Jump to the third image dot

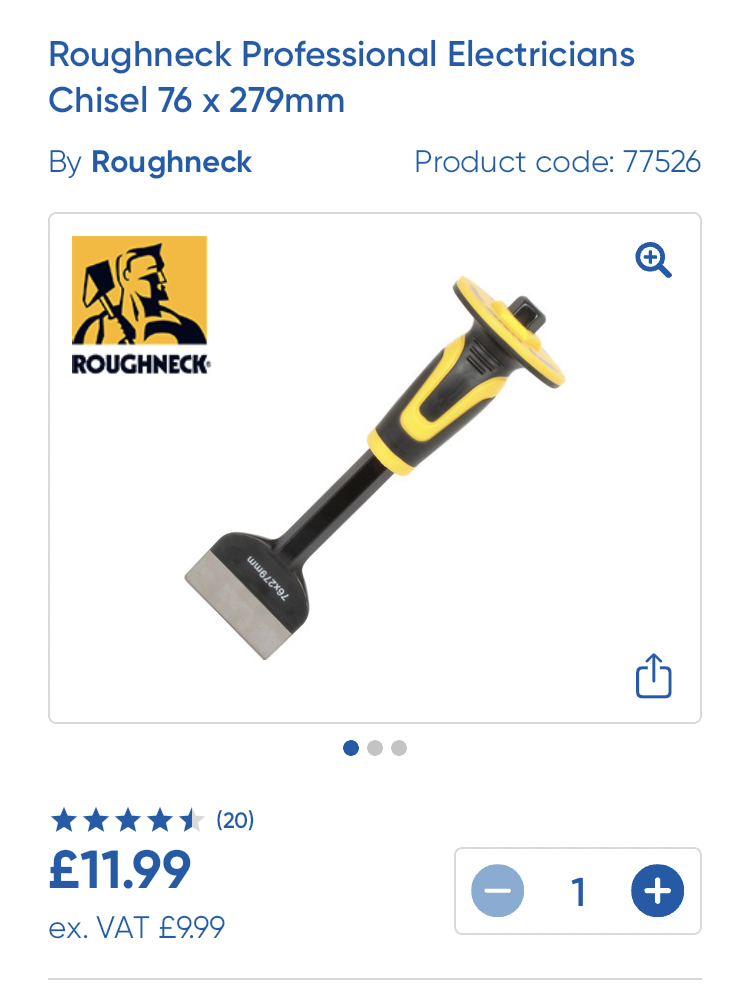pyautogui.click(x=399, y=748)
